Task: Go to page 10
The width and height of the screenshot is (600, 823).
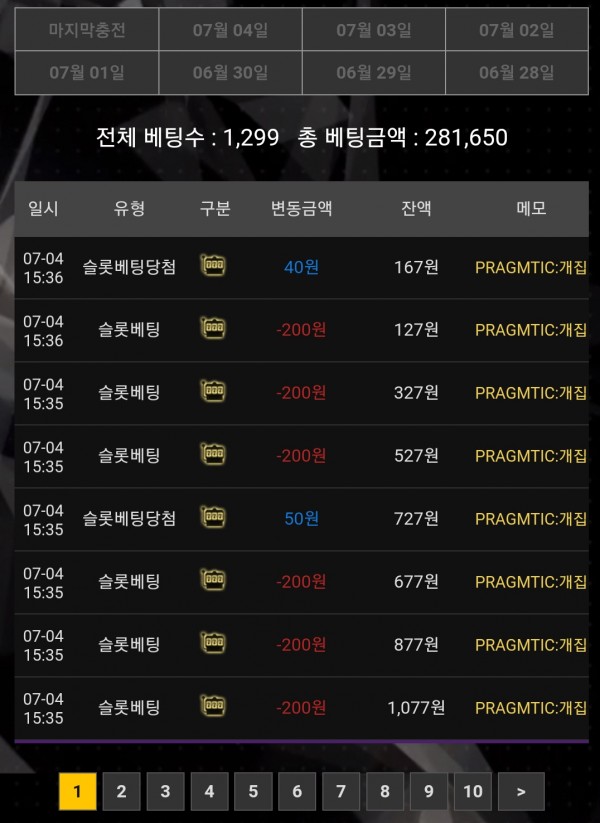Action: click(x=473, y=791)
